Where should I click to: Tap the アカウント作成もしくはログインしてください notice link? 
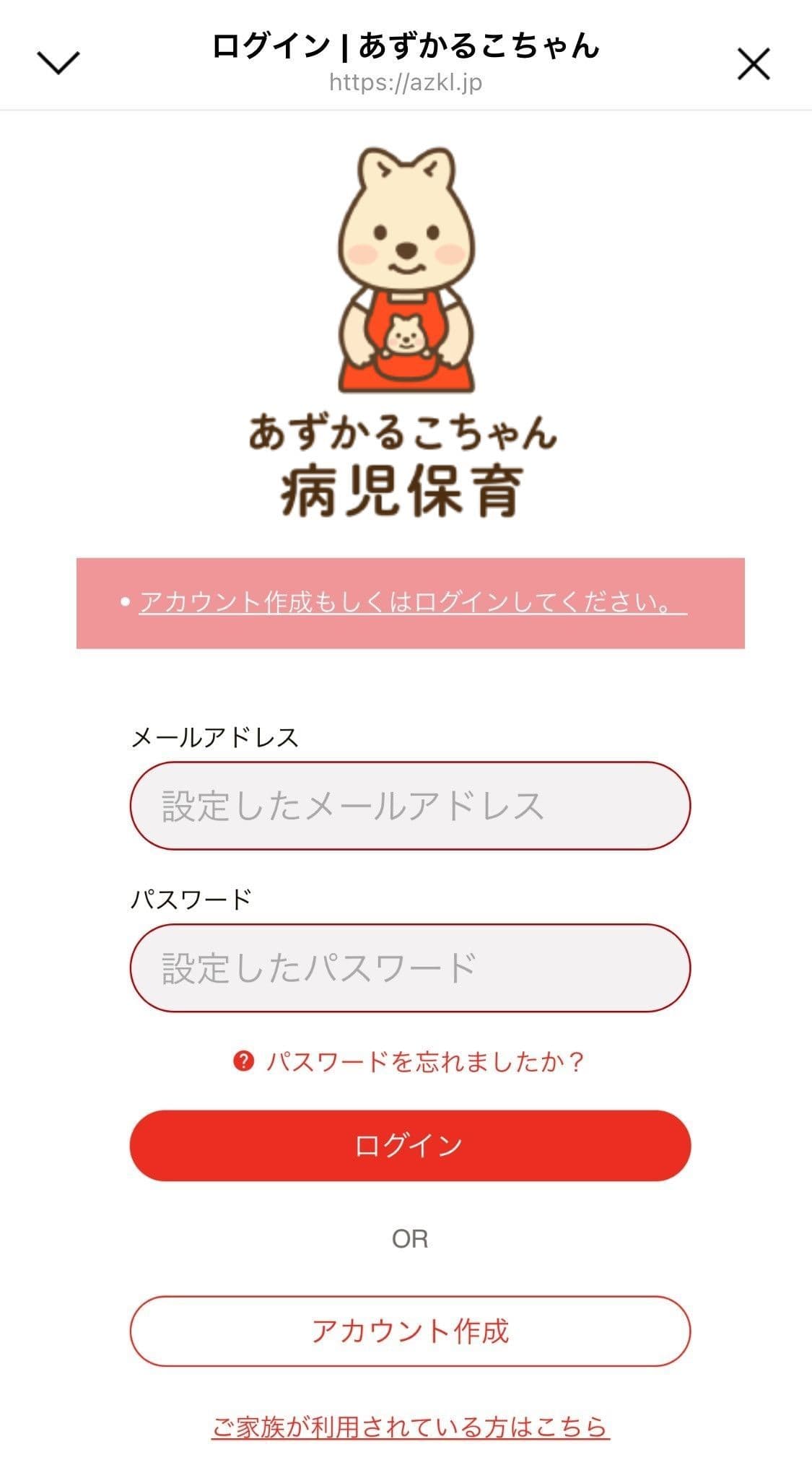pos(411,601)
